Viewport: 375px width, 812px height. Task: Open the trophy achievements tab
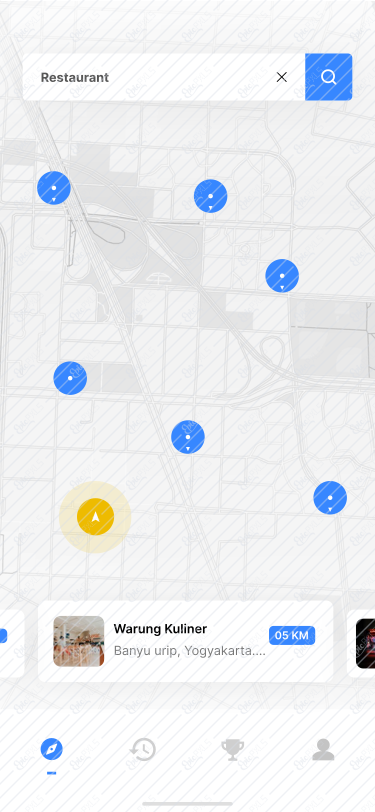coord(233,749)
